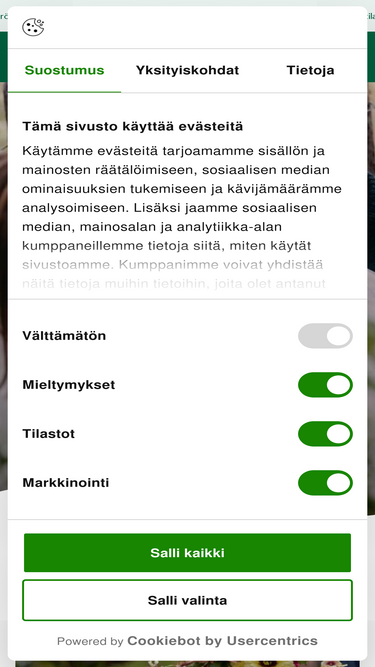The width and height of the screenshot is (375, 667).
Task: Toggle off Markkinointi cookies
Action: [325, 482]
